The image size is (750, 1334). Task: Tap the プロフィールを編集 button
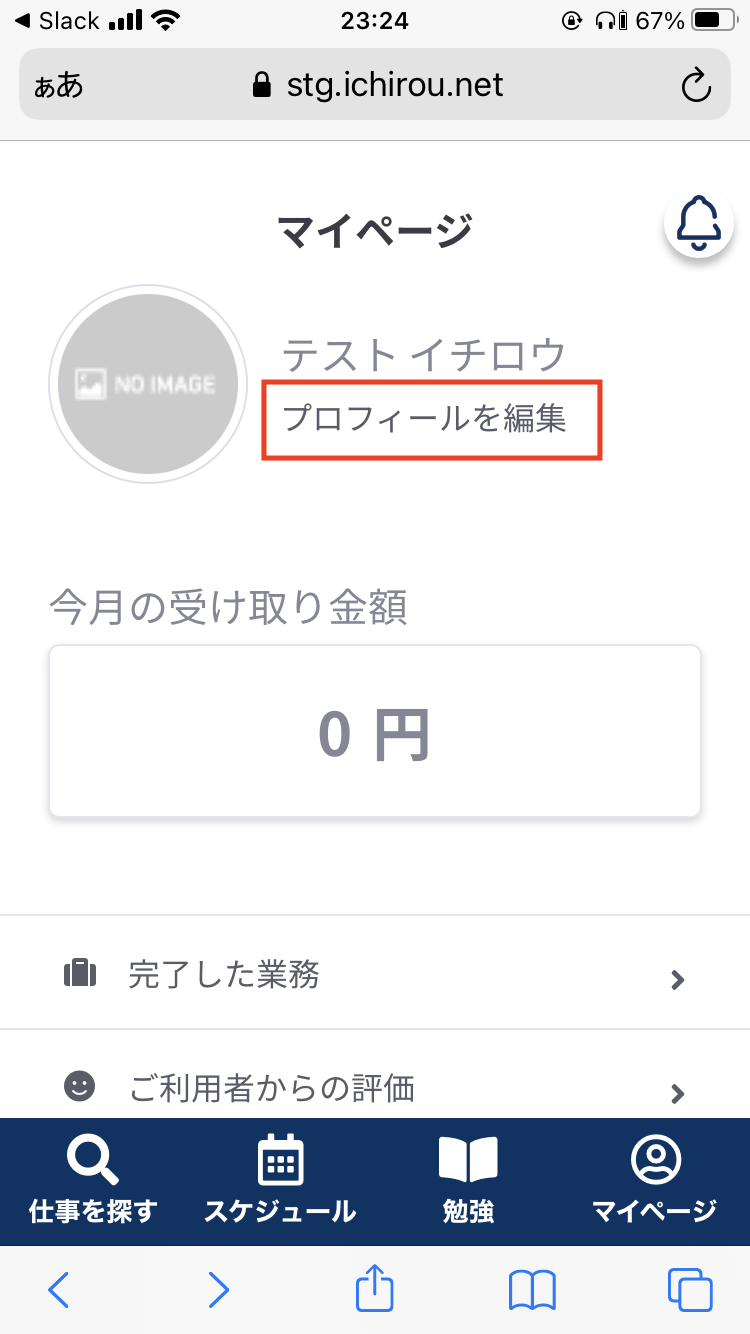(431, 420)
